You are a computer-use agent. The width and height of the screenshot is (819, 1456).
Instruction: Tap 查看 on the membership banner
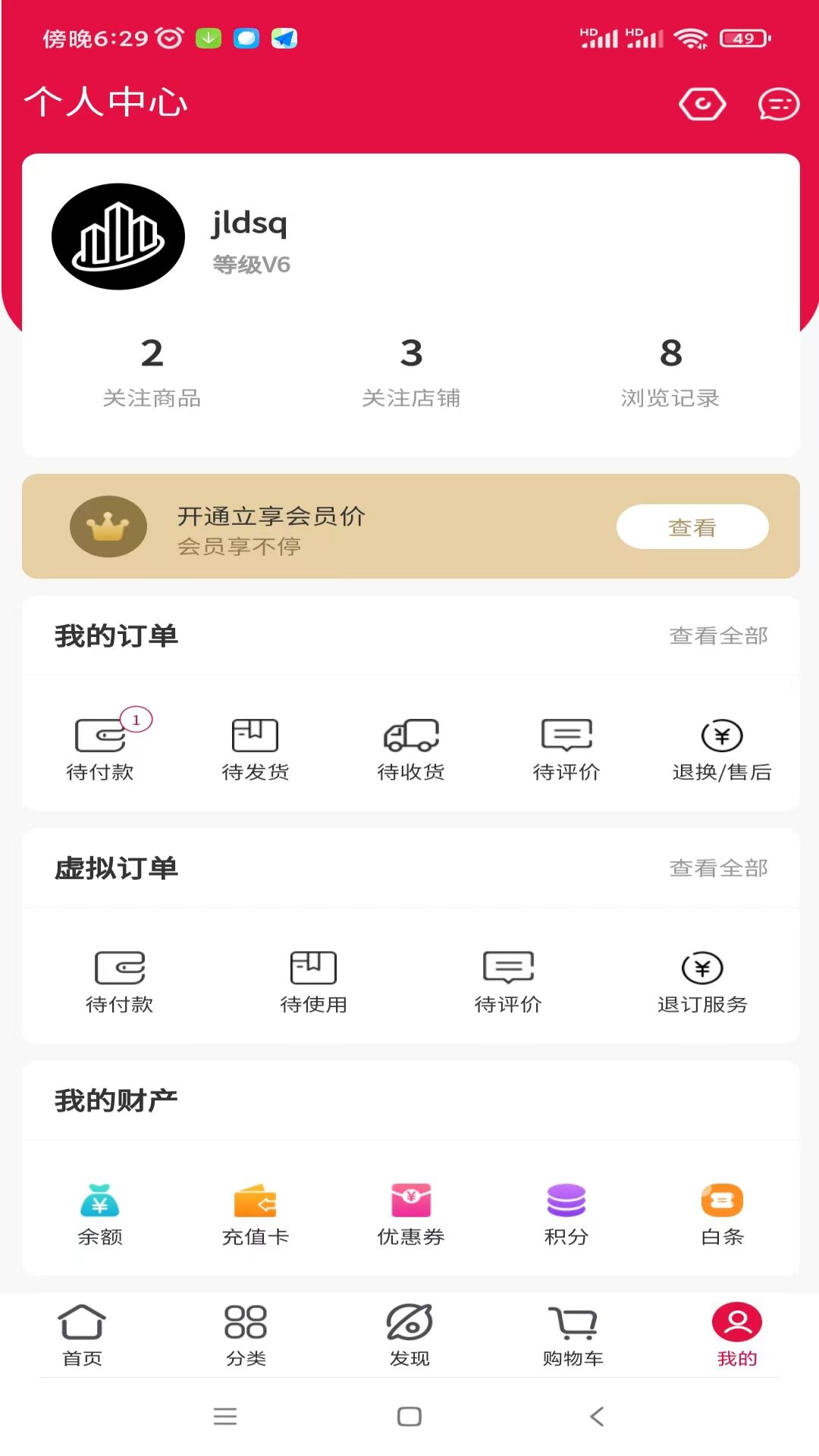pos(692,526)
